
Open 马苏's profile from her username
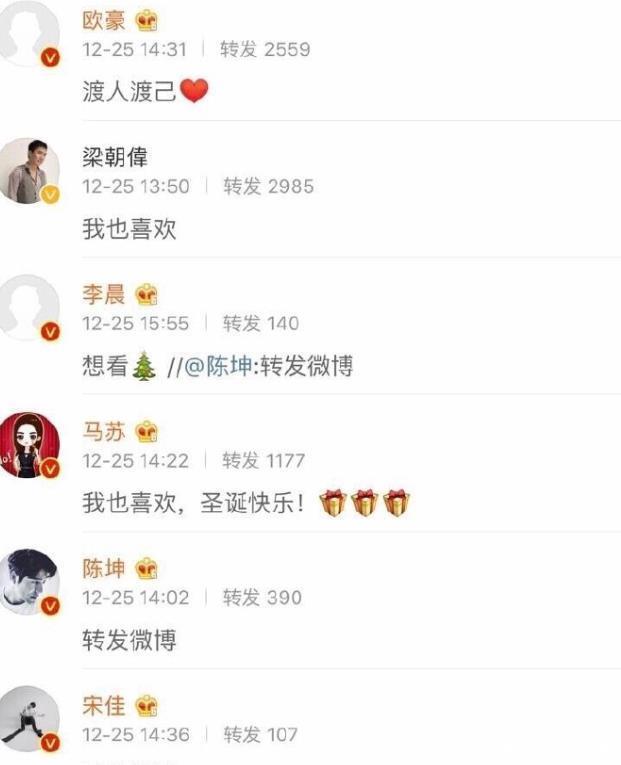click(x=103, y=431)
